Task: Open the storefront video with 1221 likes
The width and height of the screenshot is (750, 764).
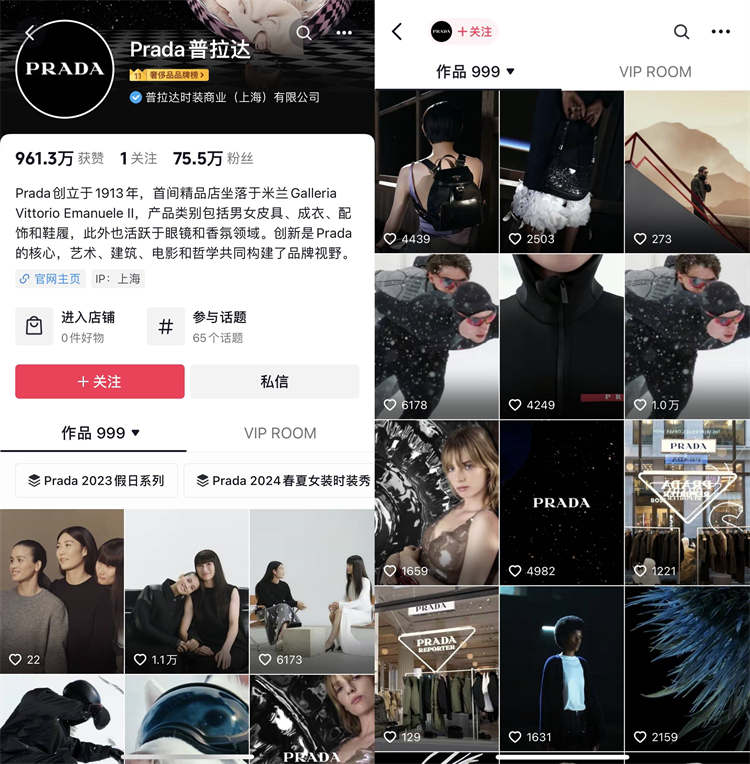Action: coord(687,502)
